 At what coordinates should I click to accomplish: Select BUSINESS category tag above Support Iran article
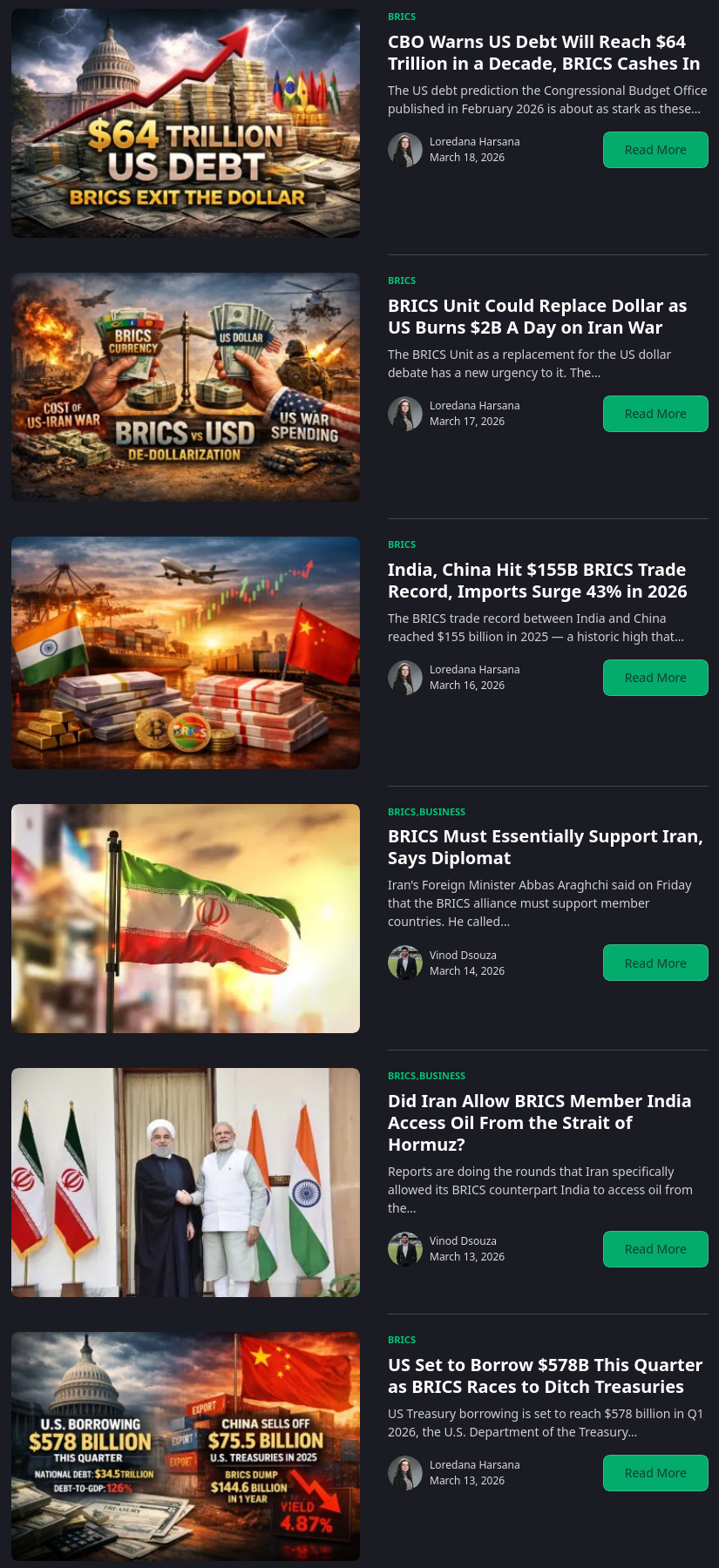point(442,812)
